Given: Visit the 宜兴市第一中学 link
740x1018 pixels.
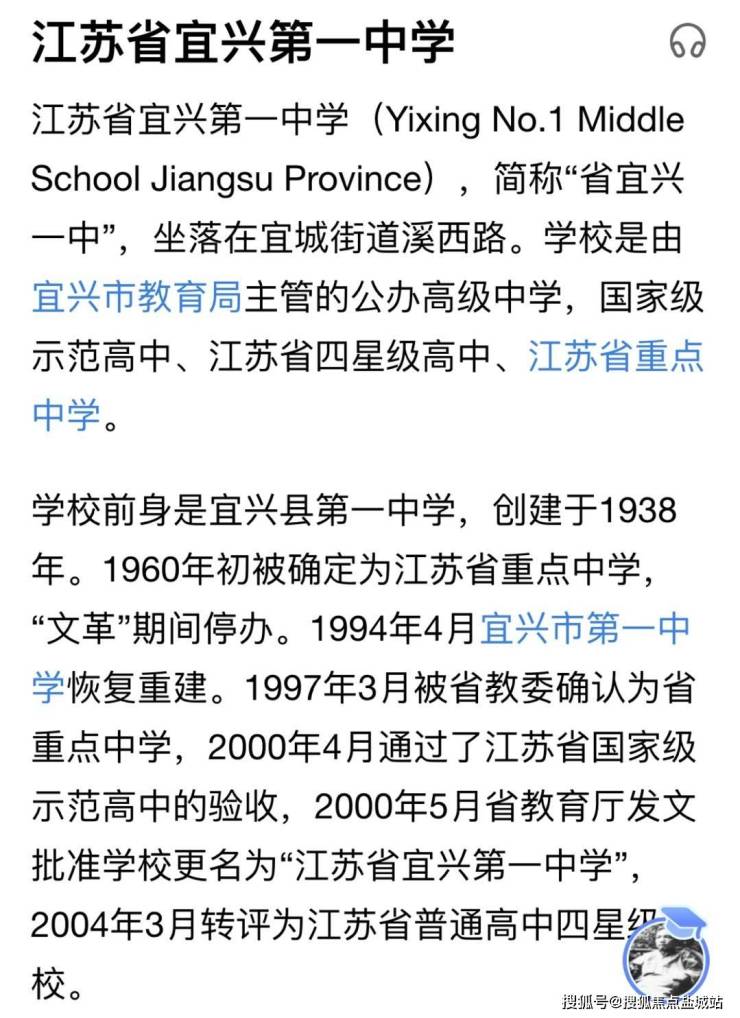Looking at the screenshot, I should tap(585, 629).
